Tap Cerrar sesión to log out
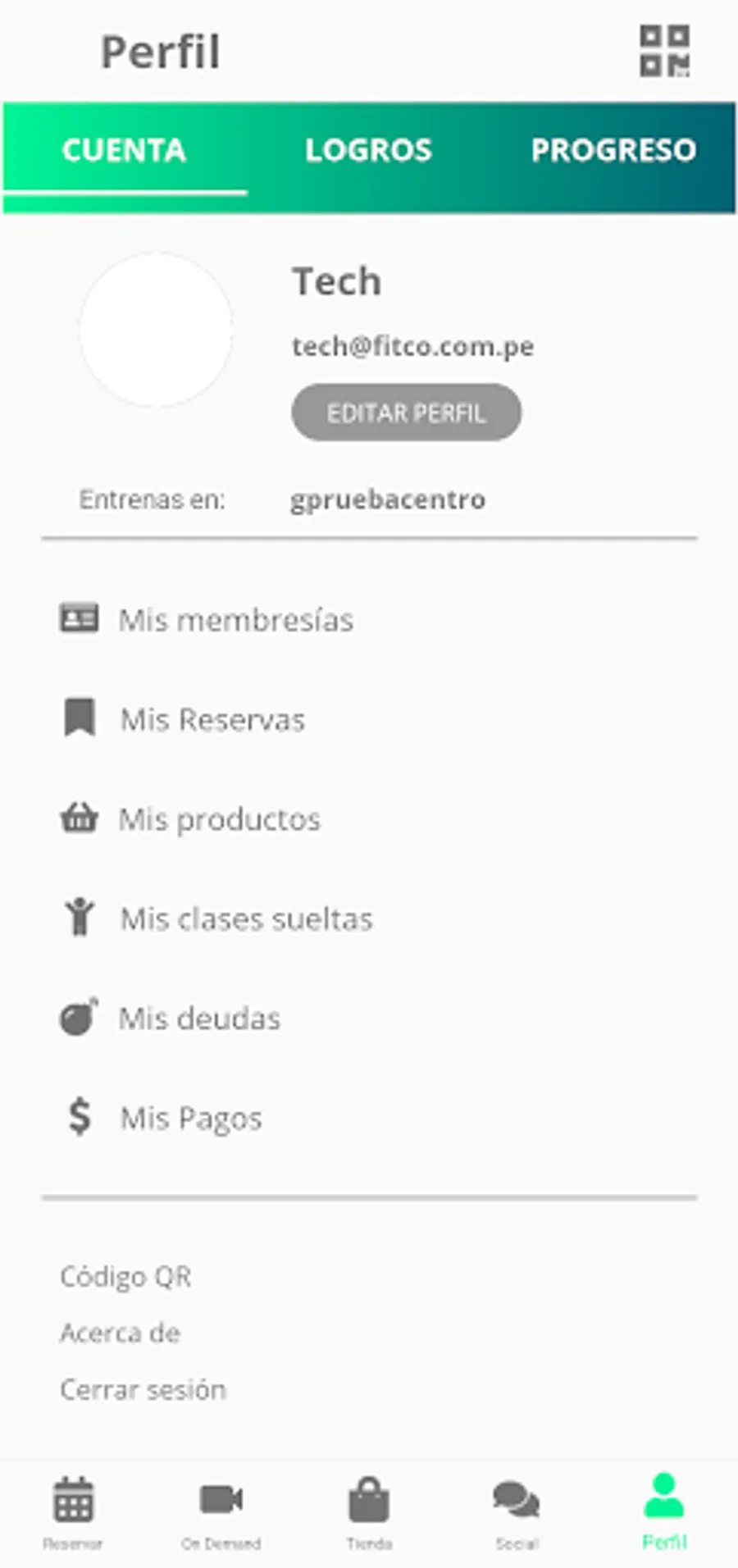Screen dimensions: 738x1568 click(143, 1390)
